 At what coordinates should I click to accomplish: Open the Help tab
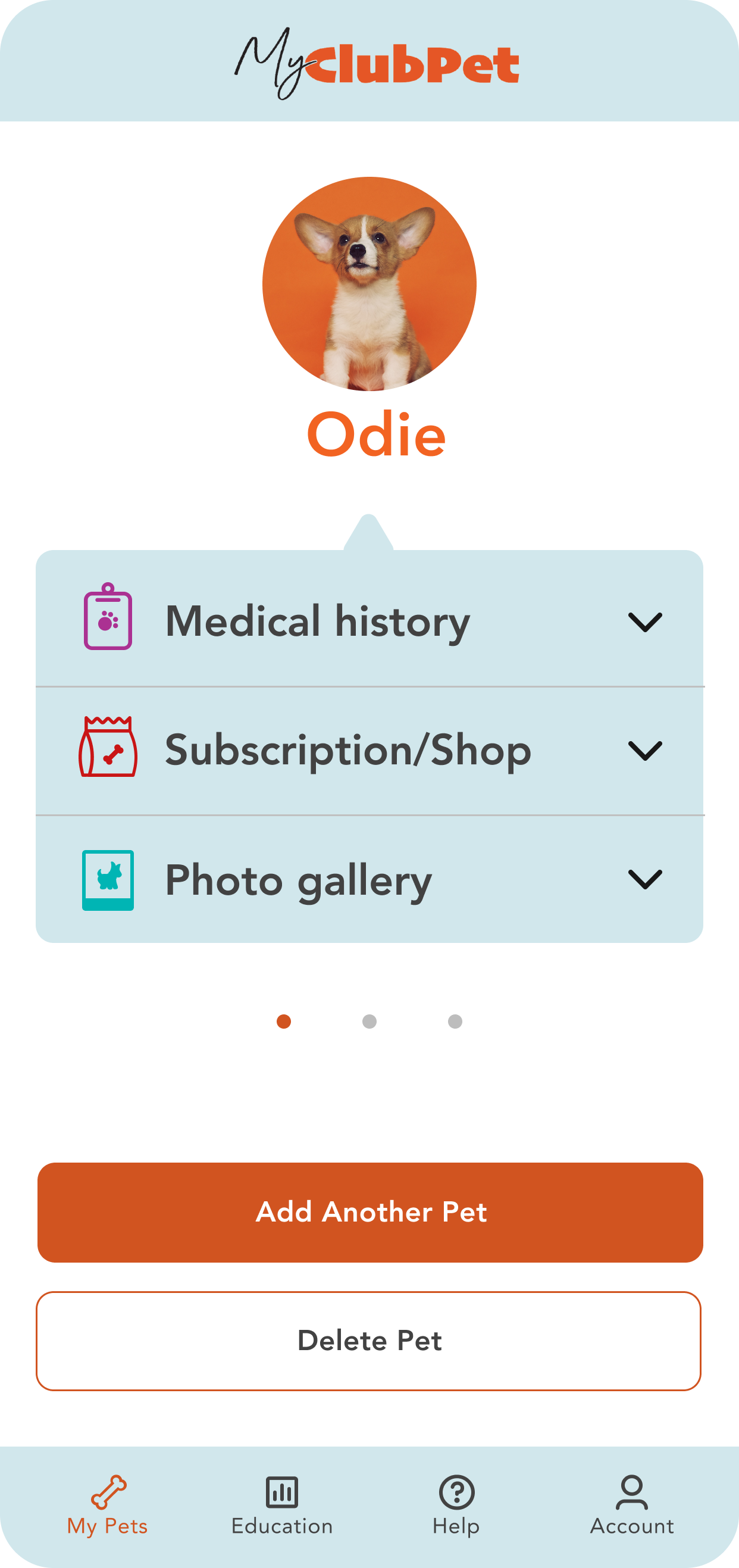pos(456,1505)
